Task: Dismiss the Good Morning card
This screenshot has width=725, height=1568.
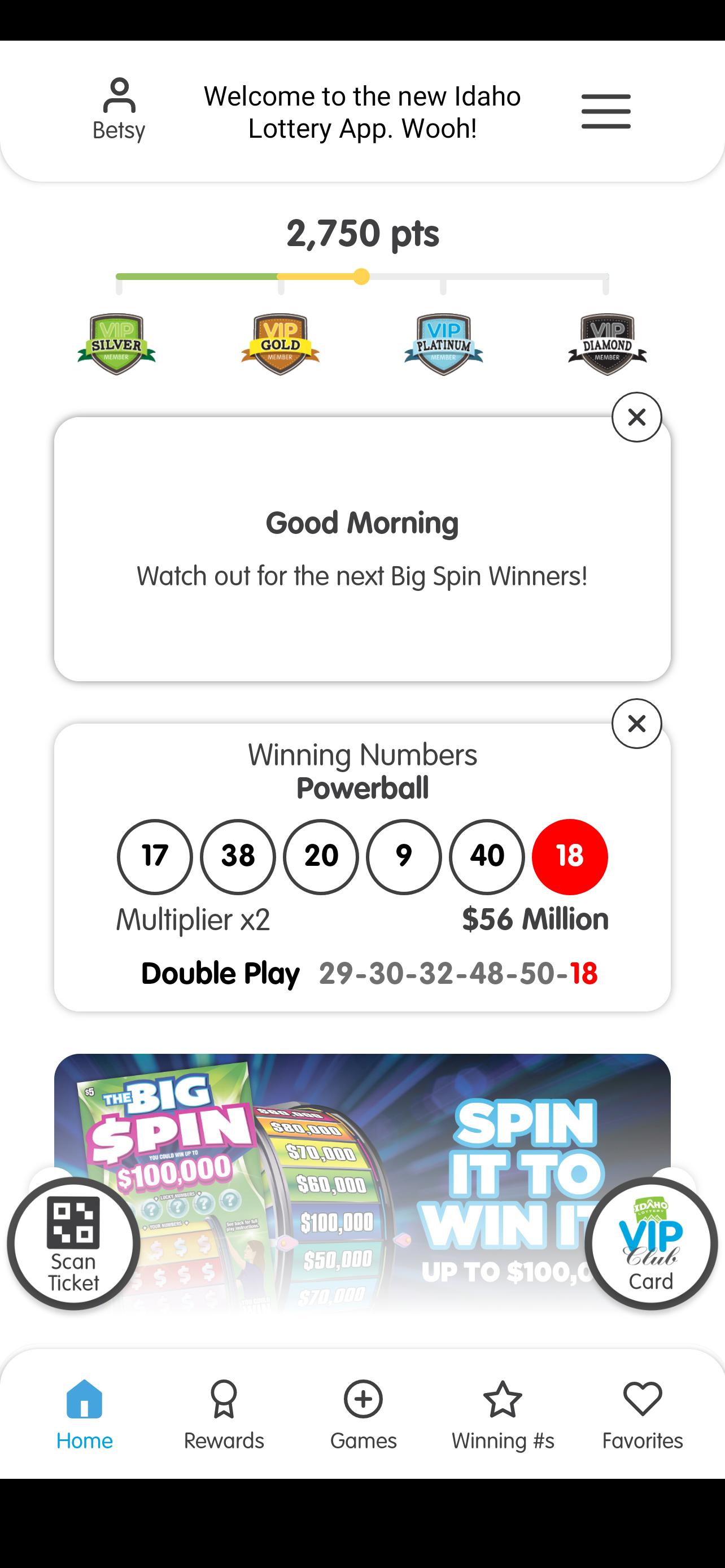Action: coord(637,417)
